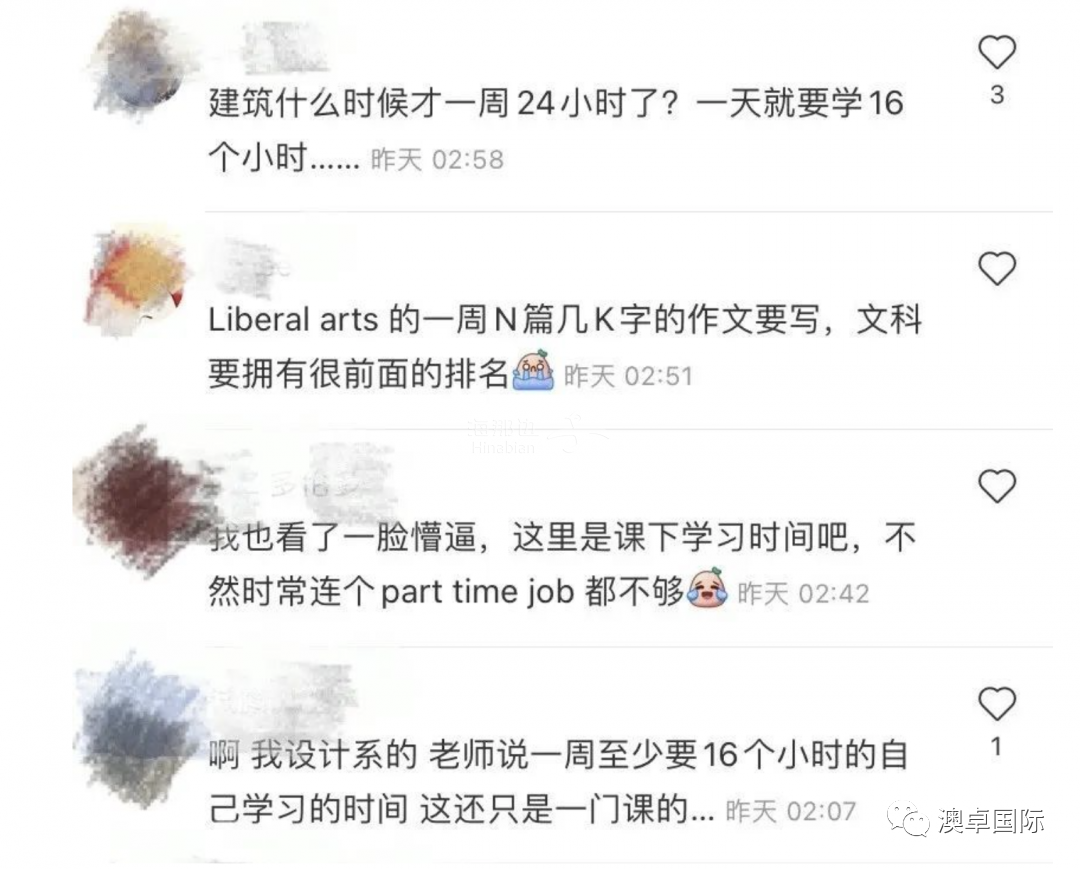This screenshot has width=1080, height=869.
Task: Like the comment mentioning part time job
Action: (996, 486)
